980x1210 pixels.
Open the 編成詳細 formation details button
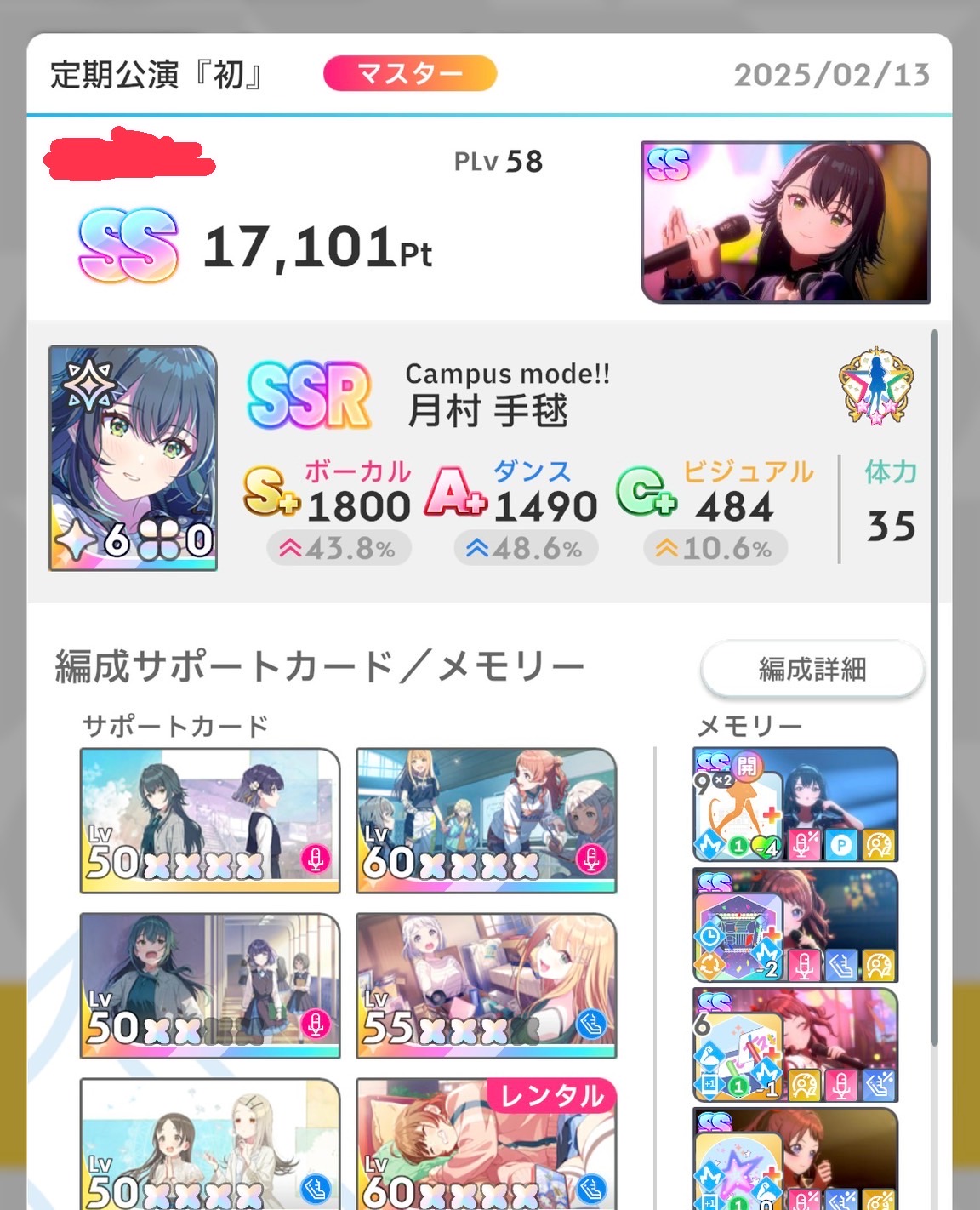812,670
